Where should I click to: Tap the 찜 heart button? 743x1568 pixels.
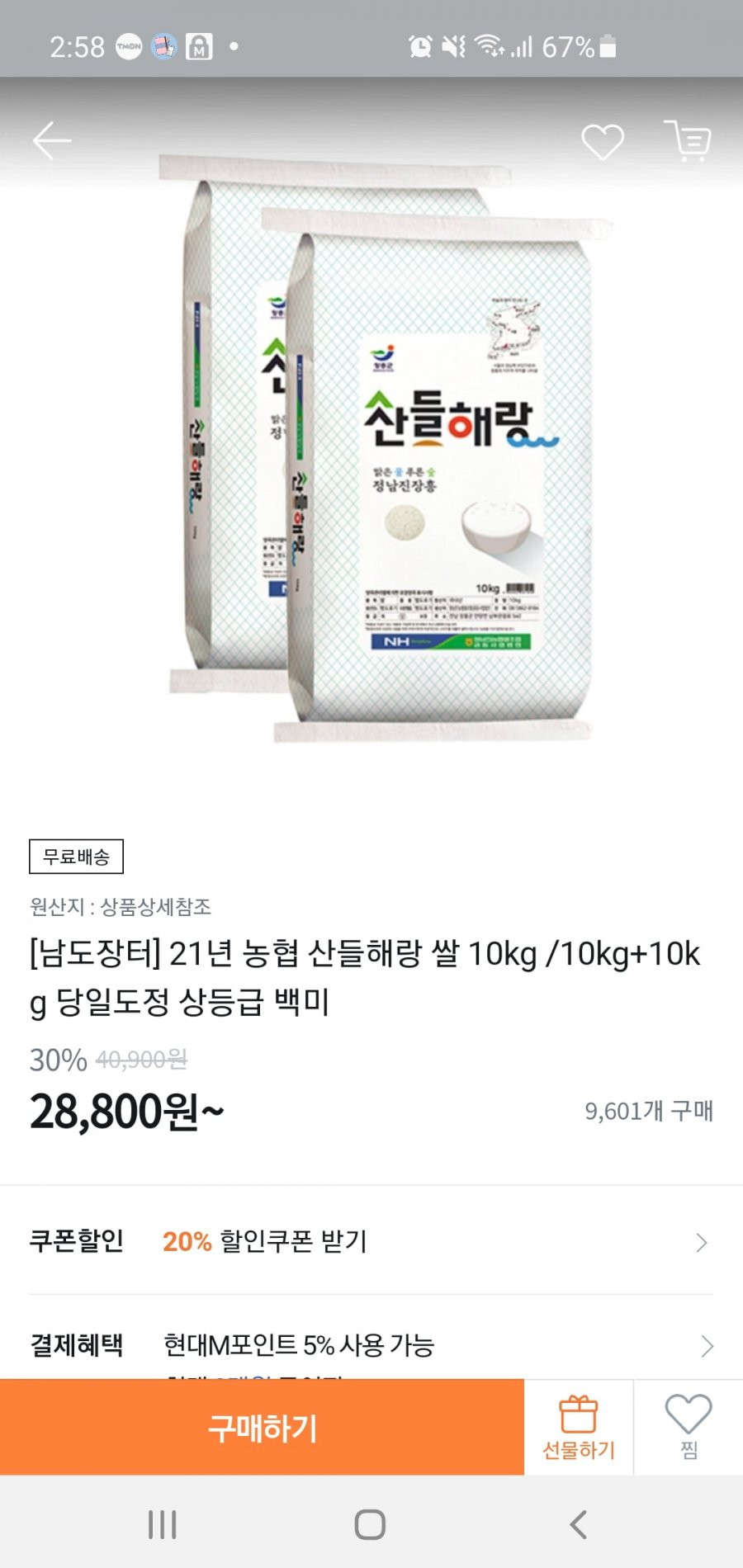(x=689, y=1428)
